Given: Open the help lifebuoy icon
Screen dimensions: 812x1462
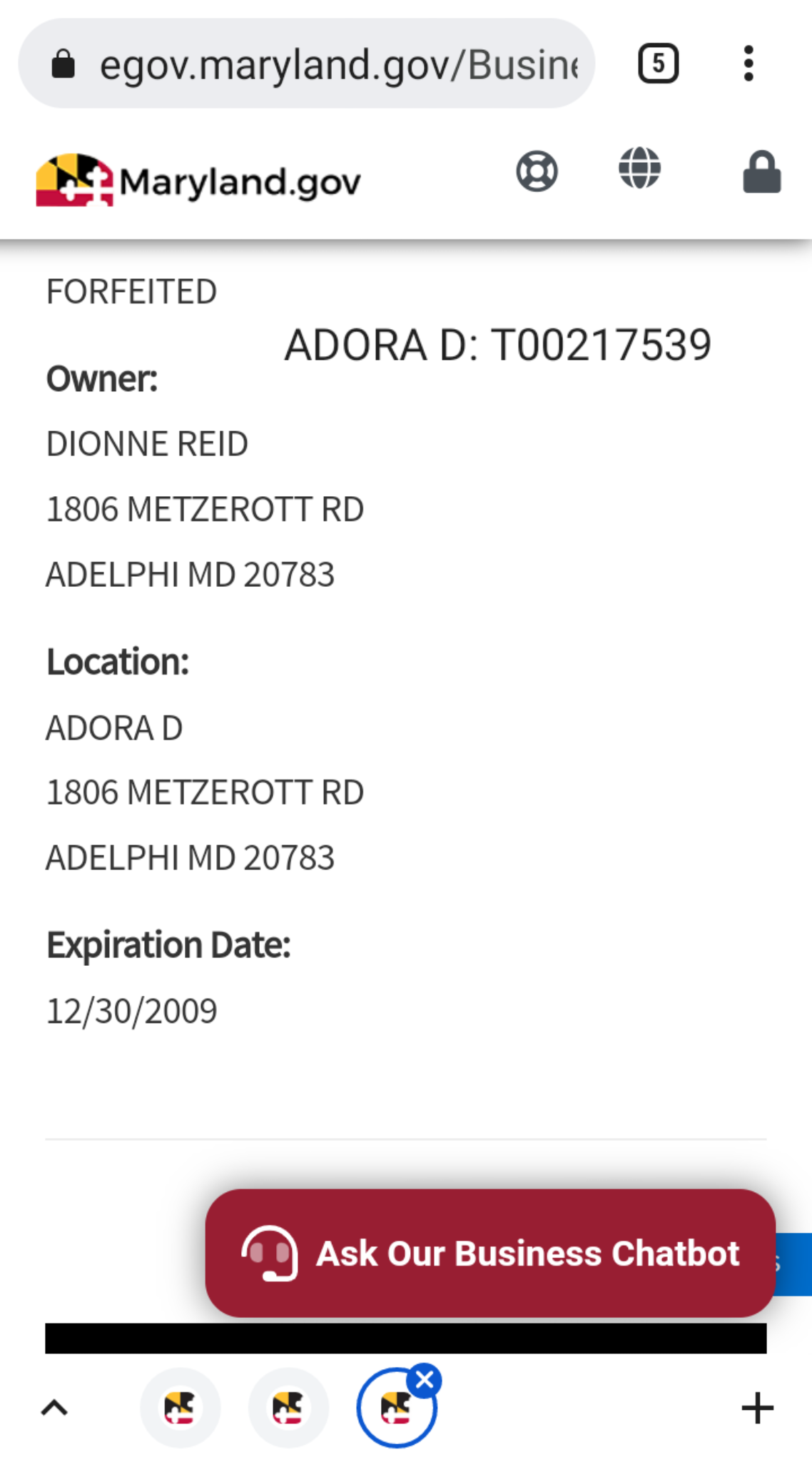Looking at the screenshot, I should 537,171.
